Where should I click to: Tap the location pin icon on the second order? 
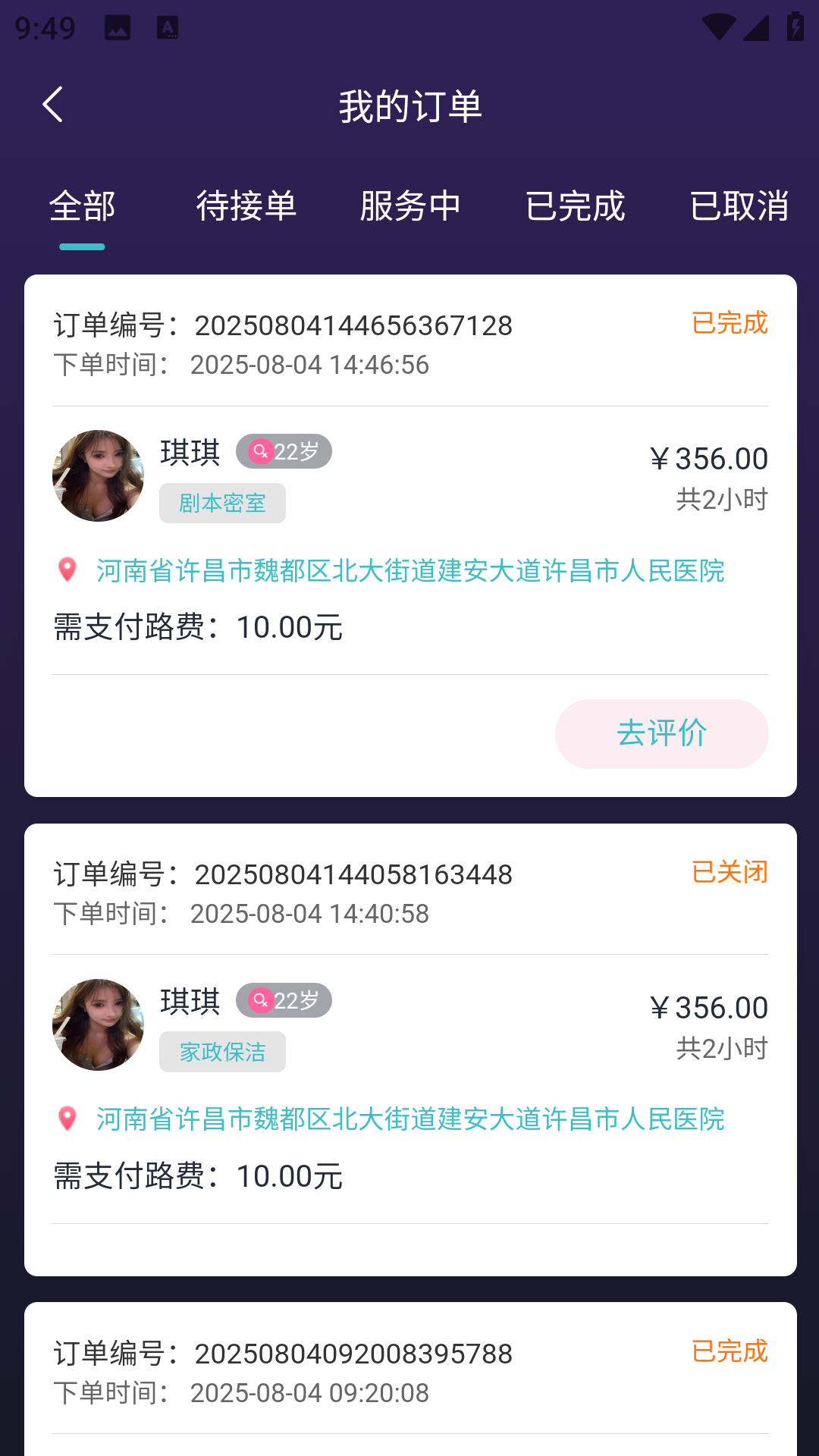tap(67, 1118)
